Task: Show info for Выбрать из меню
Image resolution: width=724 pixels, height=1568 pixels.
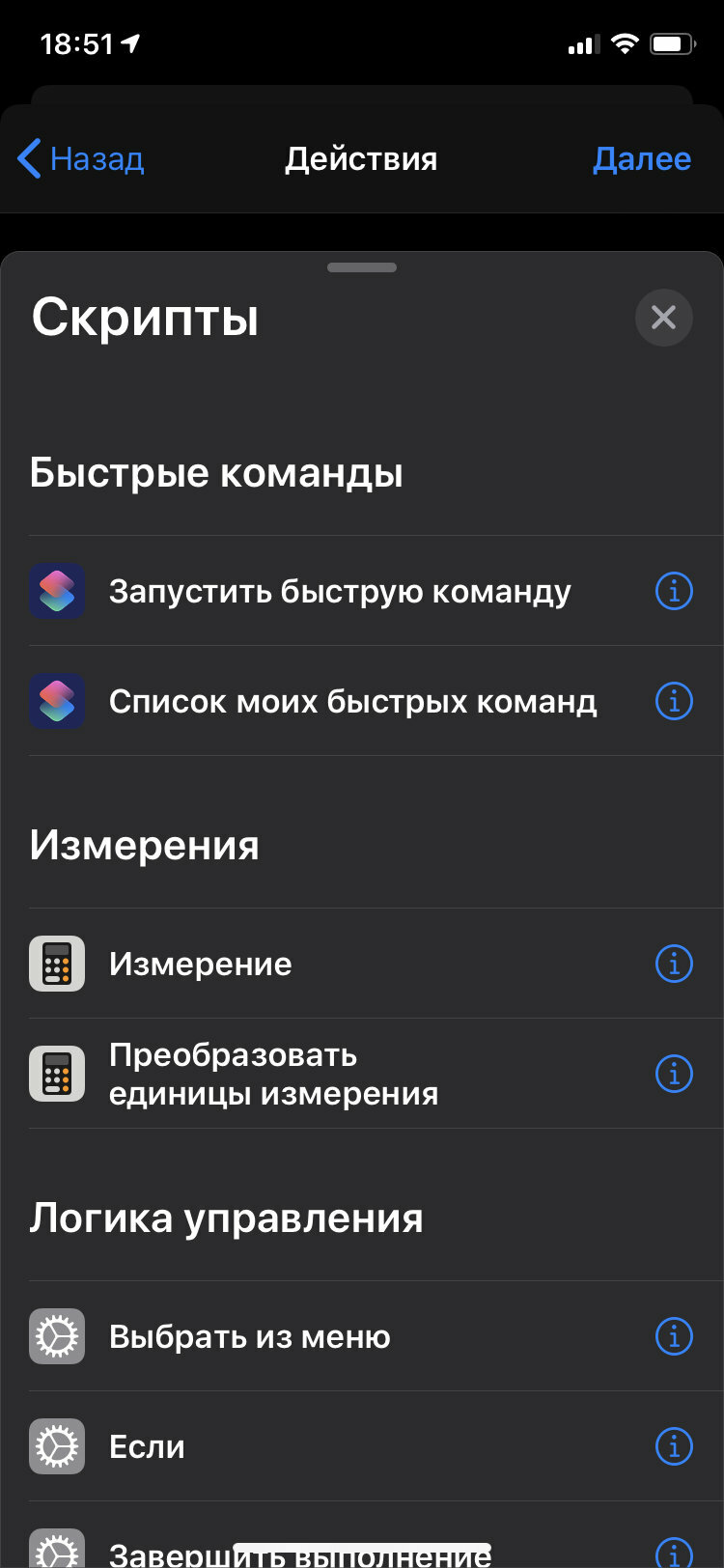Action: coord(674,1336)
